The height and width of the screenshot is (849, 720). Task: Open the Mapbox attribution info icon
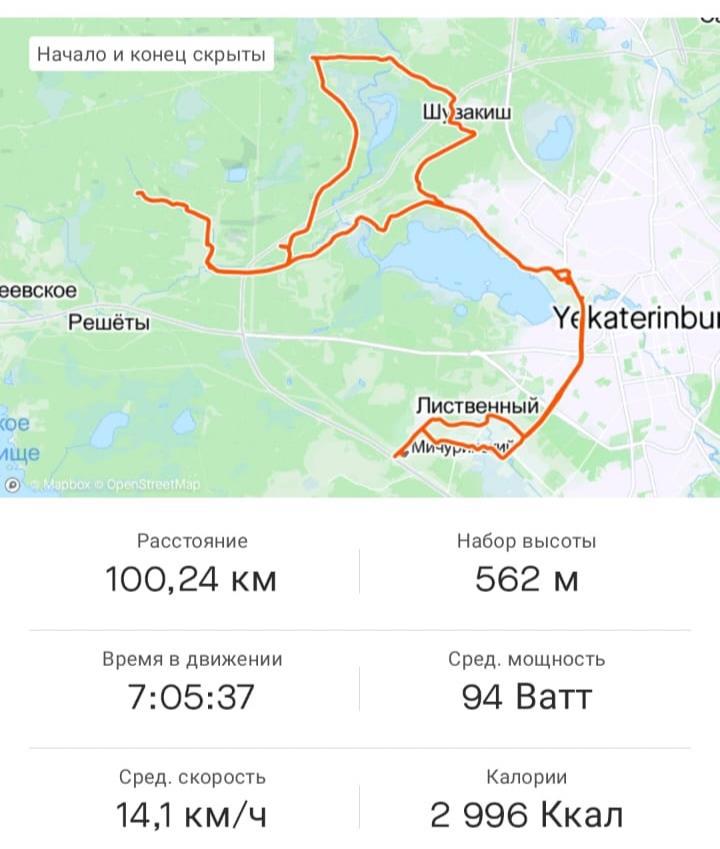13,485
